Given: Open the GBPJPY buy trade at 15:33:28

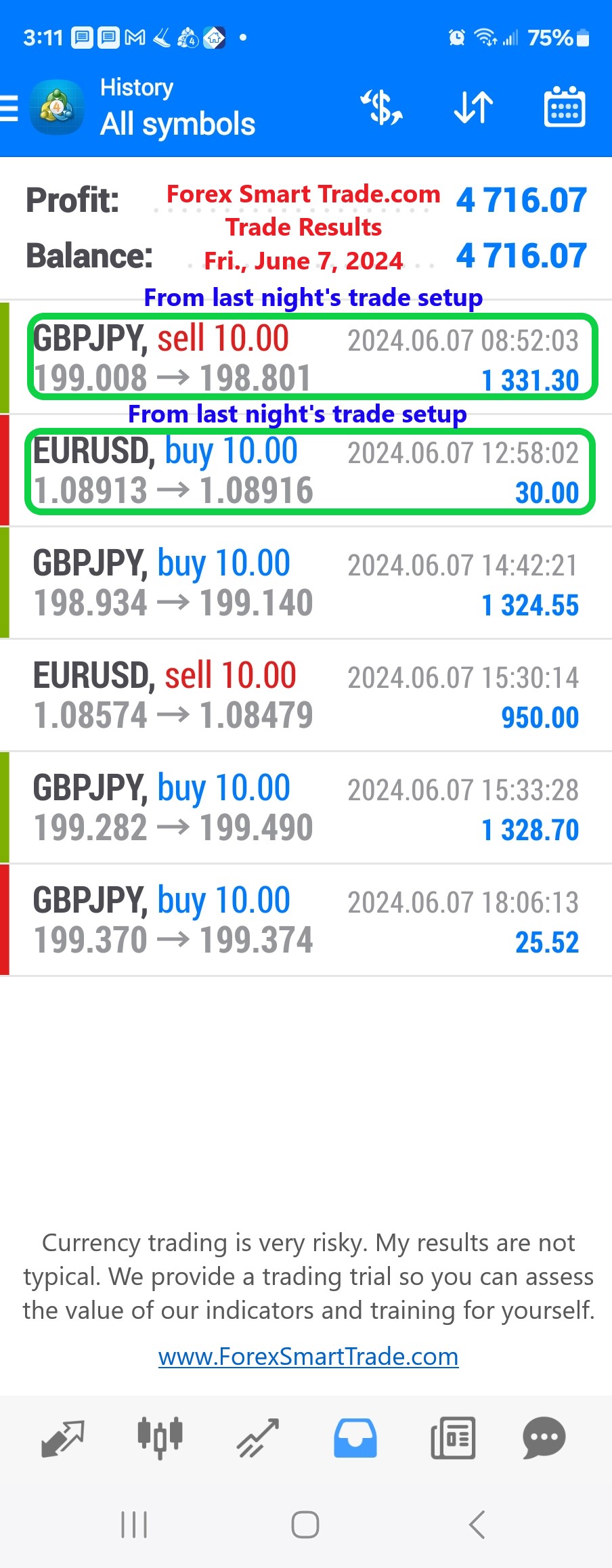Looking at the screenshot, I should click(306, 808).
